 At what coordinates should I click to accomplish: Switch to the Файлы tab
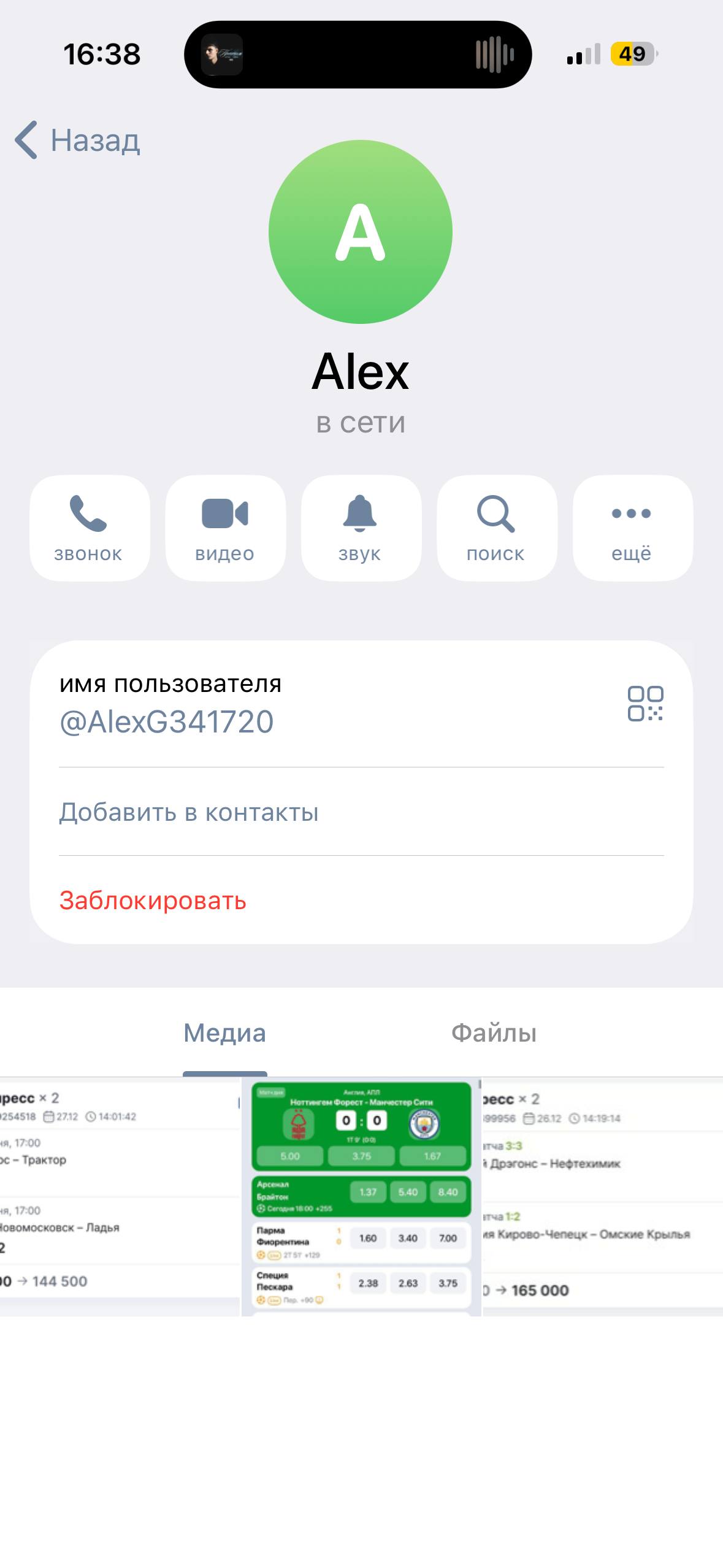tap(494, 1033)
